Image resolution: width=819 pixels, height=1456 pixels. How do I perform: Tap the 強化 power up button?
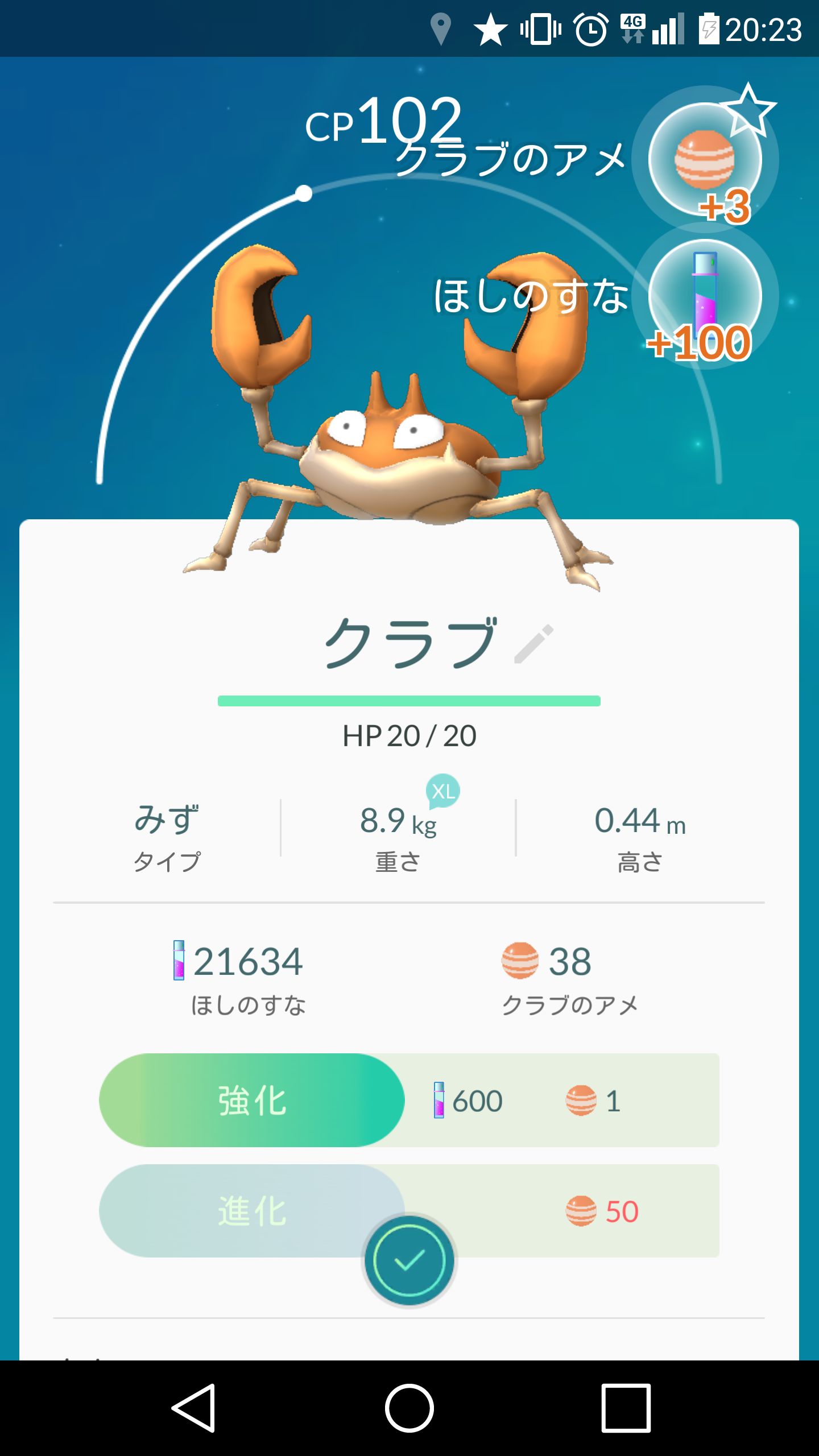251,1100
